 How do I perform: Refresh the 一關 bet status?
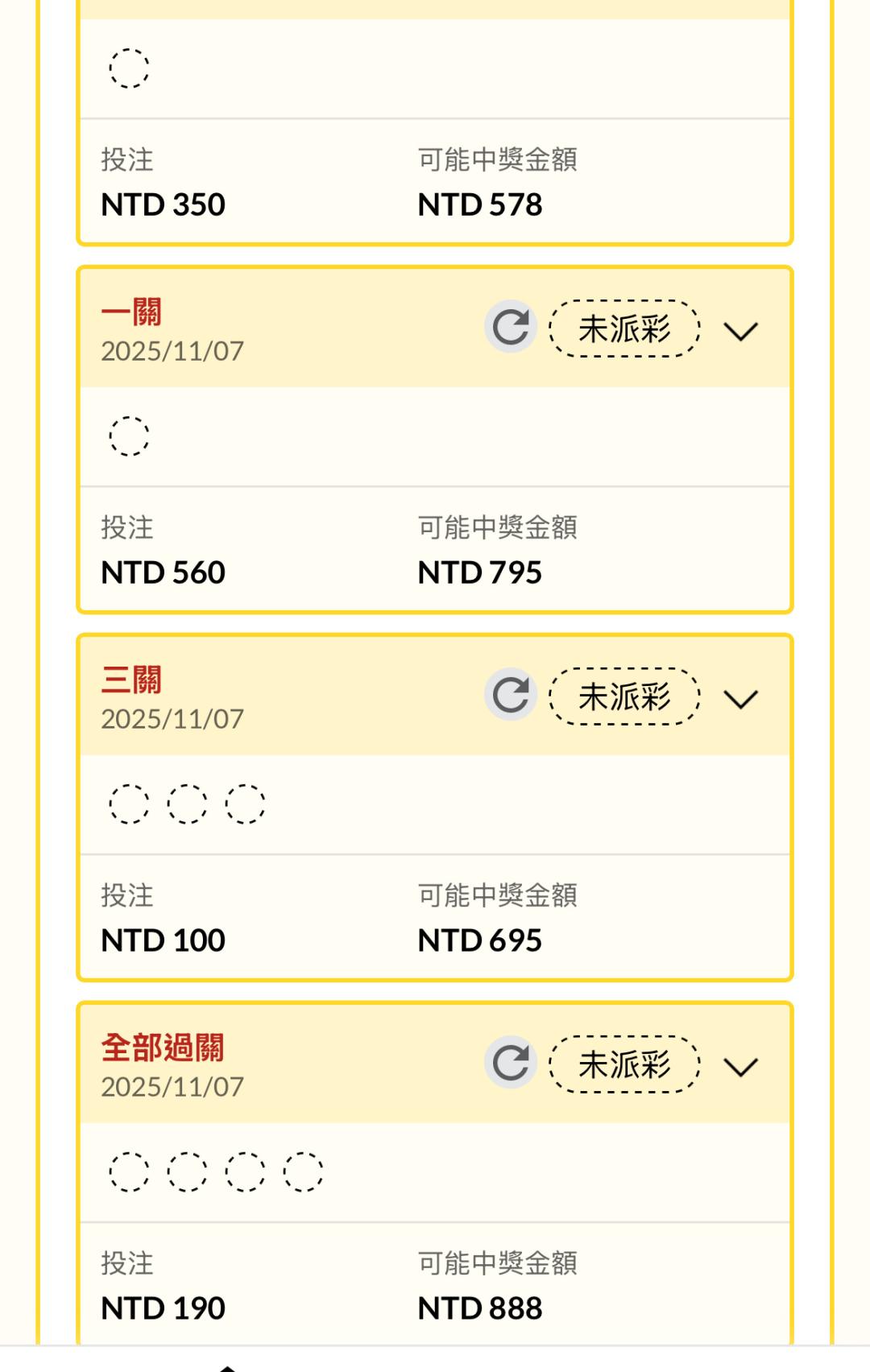511,327
